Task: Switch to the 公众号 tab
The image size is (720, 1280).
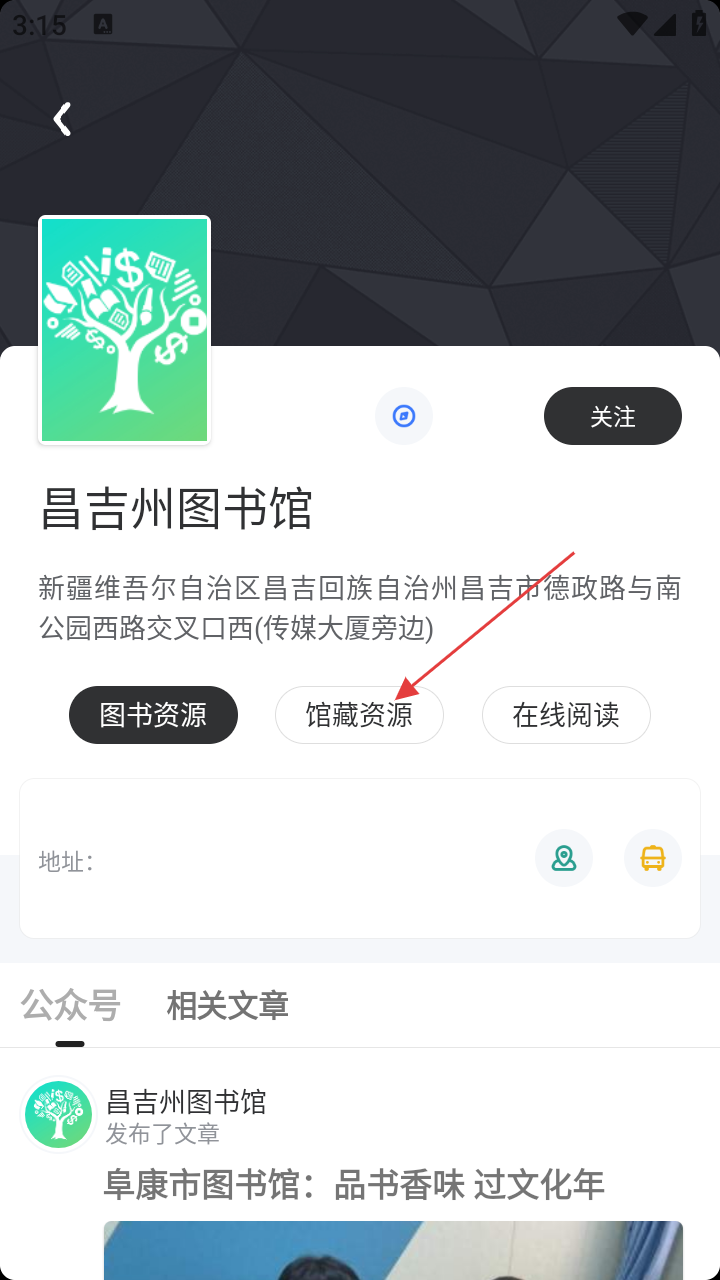Action: click(70, 1005)
